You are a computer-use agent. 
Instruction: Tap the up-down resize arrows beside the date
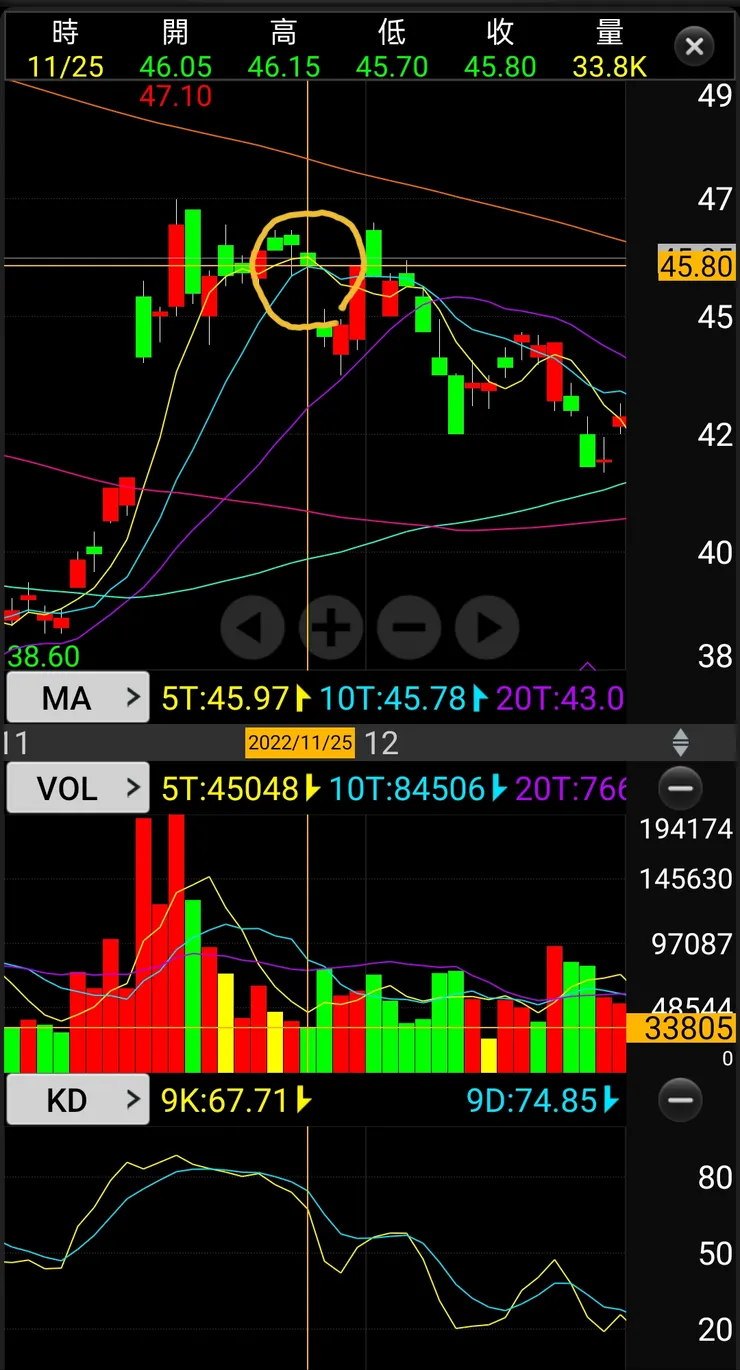click(680, 742)
